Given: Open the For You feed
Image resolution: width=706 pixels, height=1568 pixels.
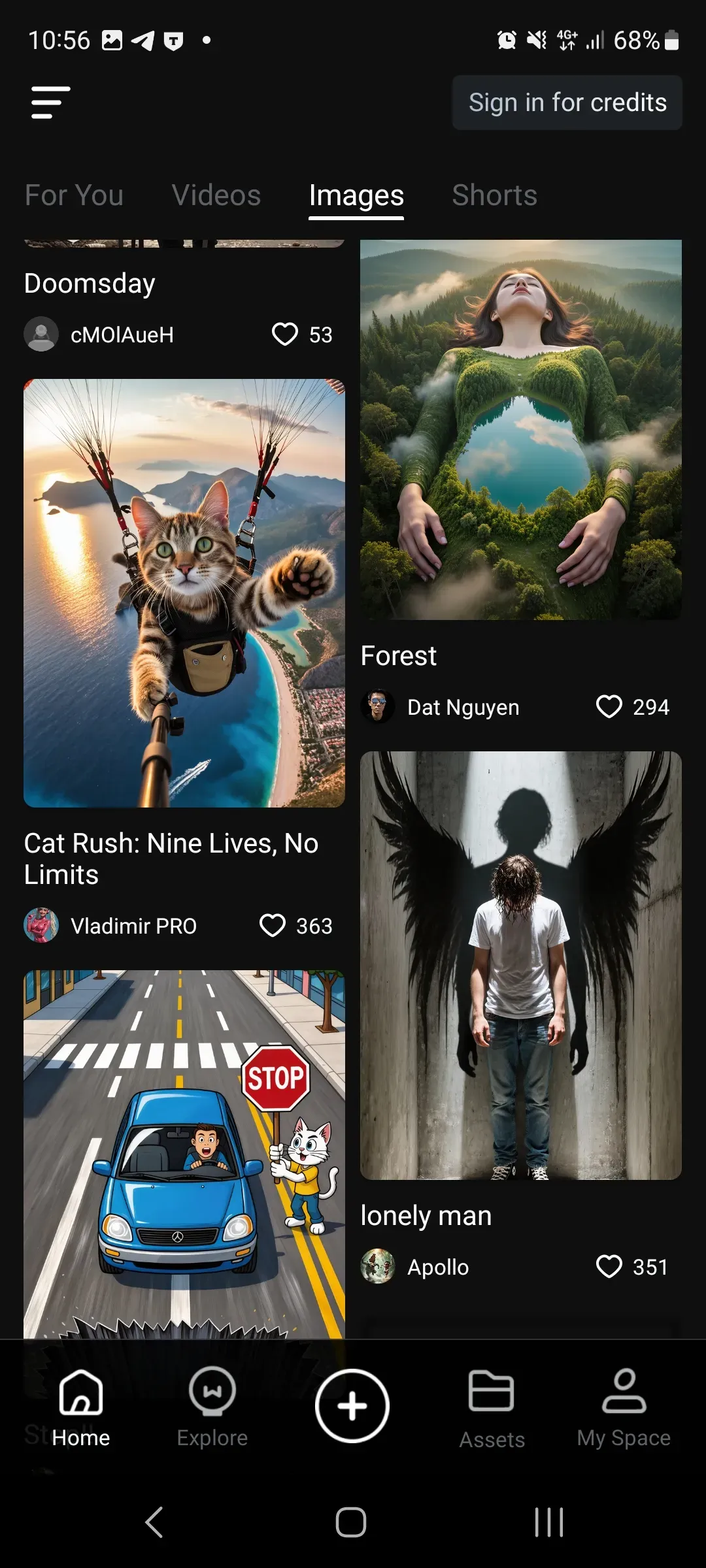Looking at the screenshot, I should 73,195.
